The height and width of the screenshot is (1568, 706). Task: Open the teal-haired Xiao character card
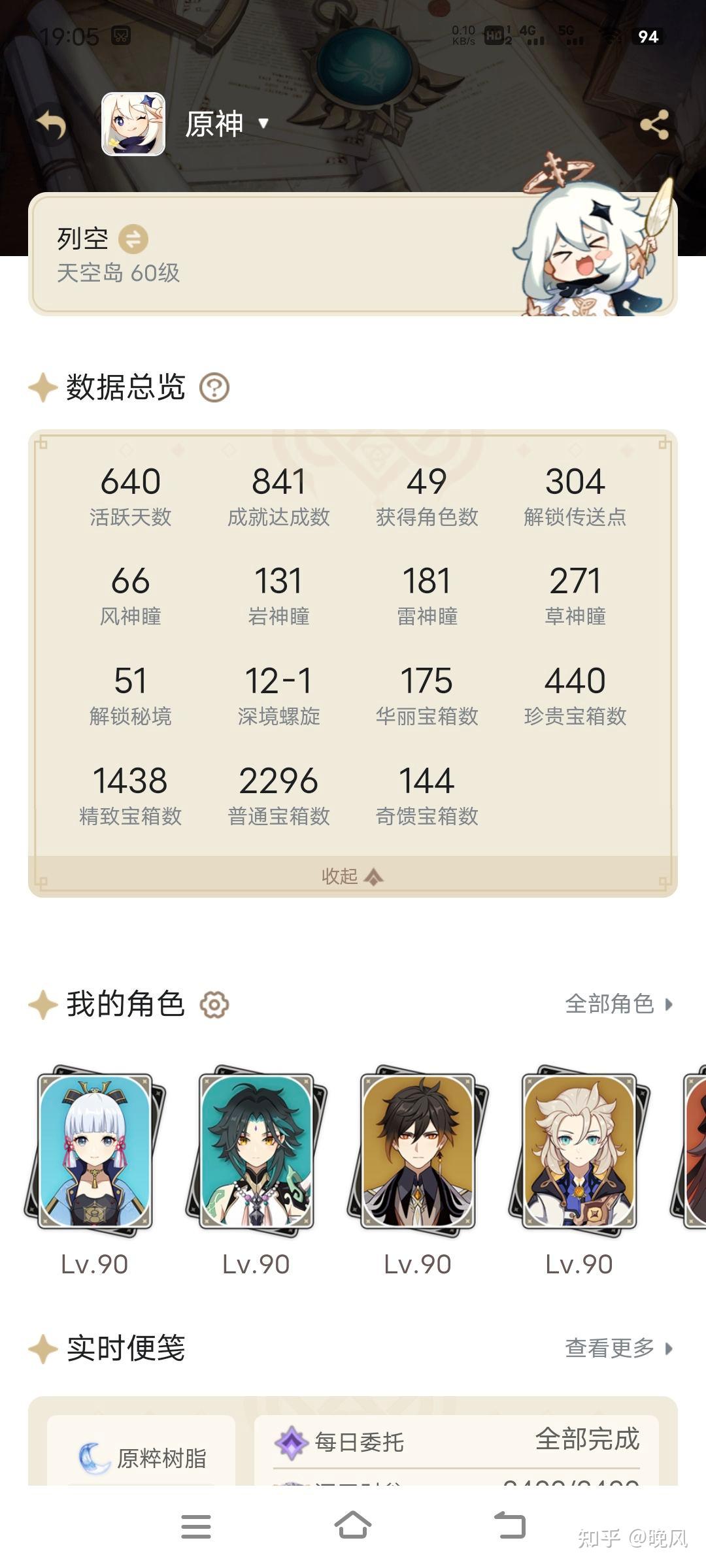(x=256, y=1152)
